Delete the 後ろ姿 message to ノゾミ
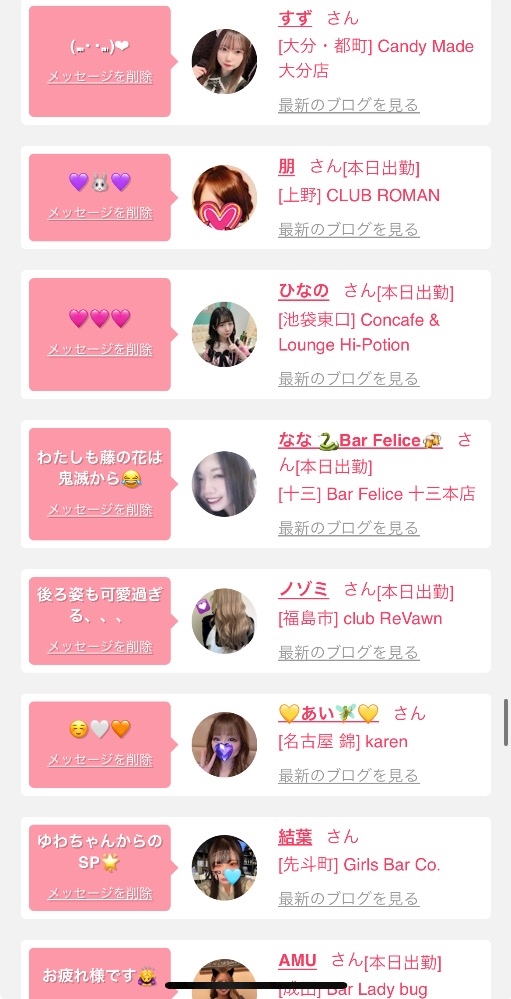Image resolution: width=511 pixels, height=999 pixels. 100,647
